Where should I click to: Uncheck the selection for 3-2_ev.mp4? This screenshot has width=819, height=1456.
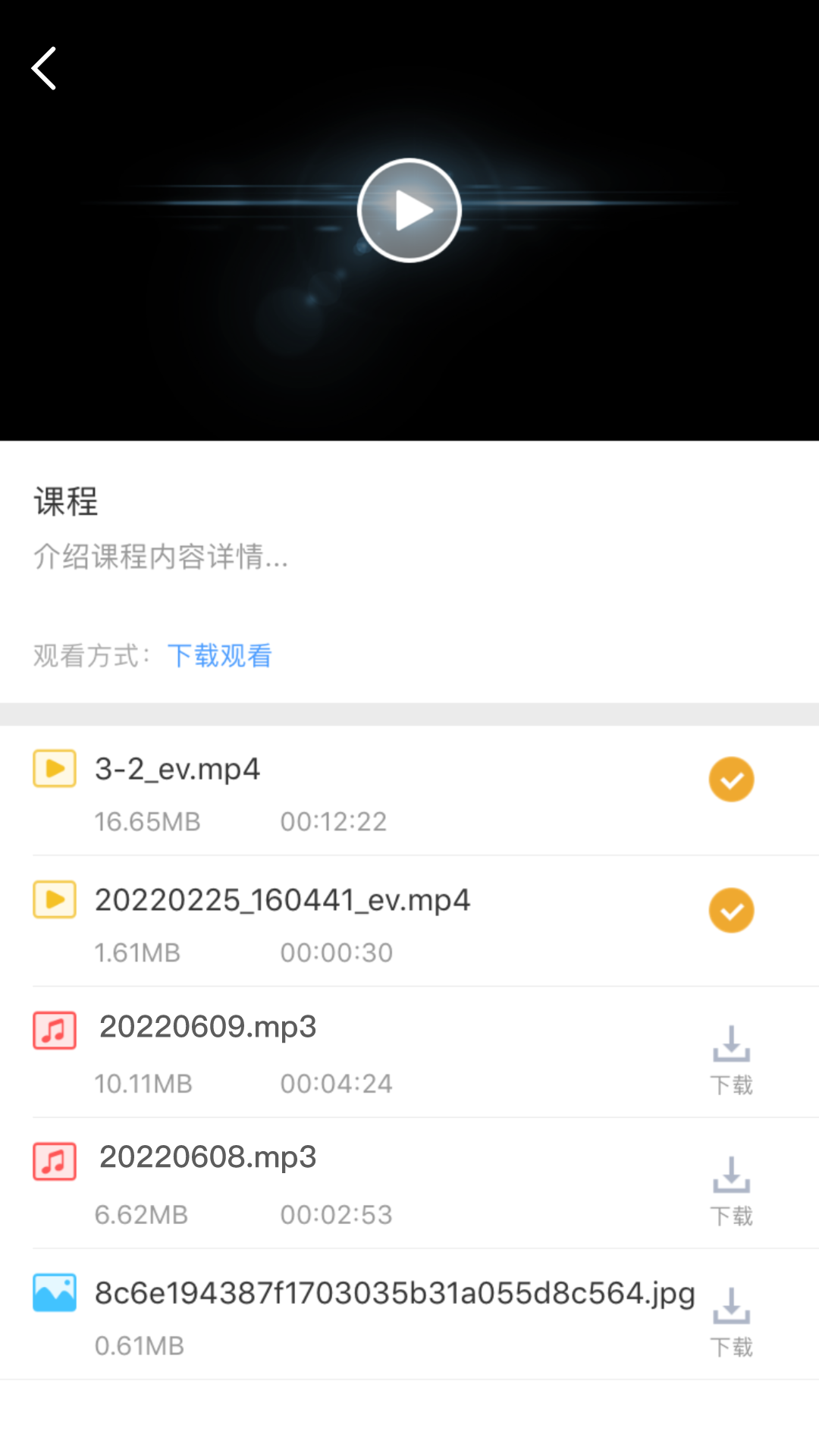730,779
